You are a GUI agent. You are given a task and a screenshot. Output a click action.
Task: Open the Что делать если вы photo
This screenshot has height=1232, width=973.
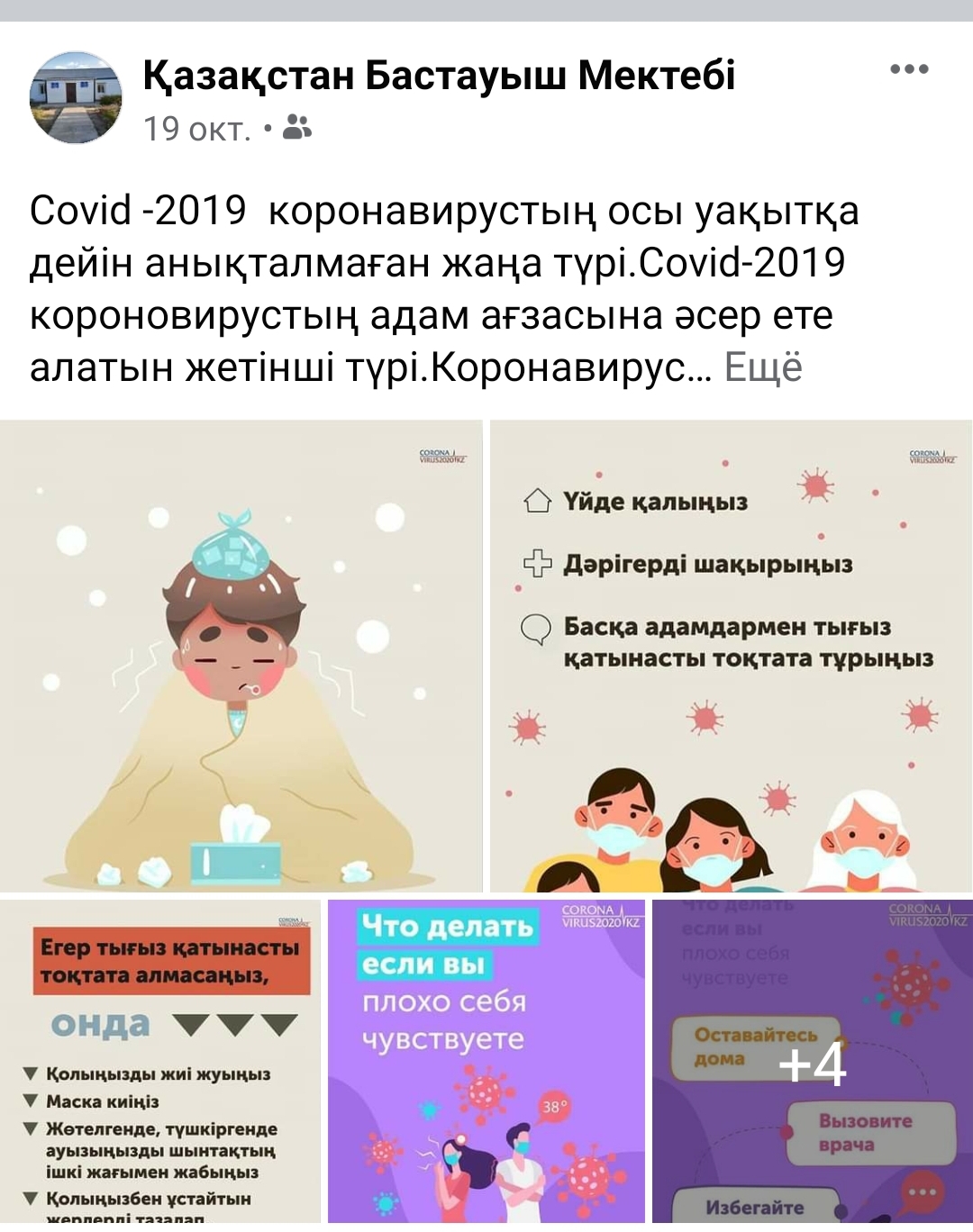point(486,1061)
